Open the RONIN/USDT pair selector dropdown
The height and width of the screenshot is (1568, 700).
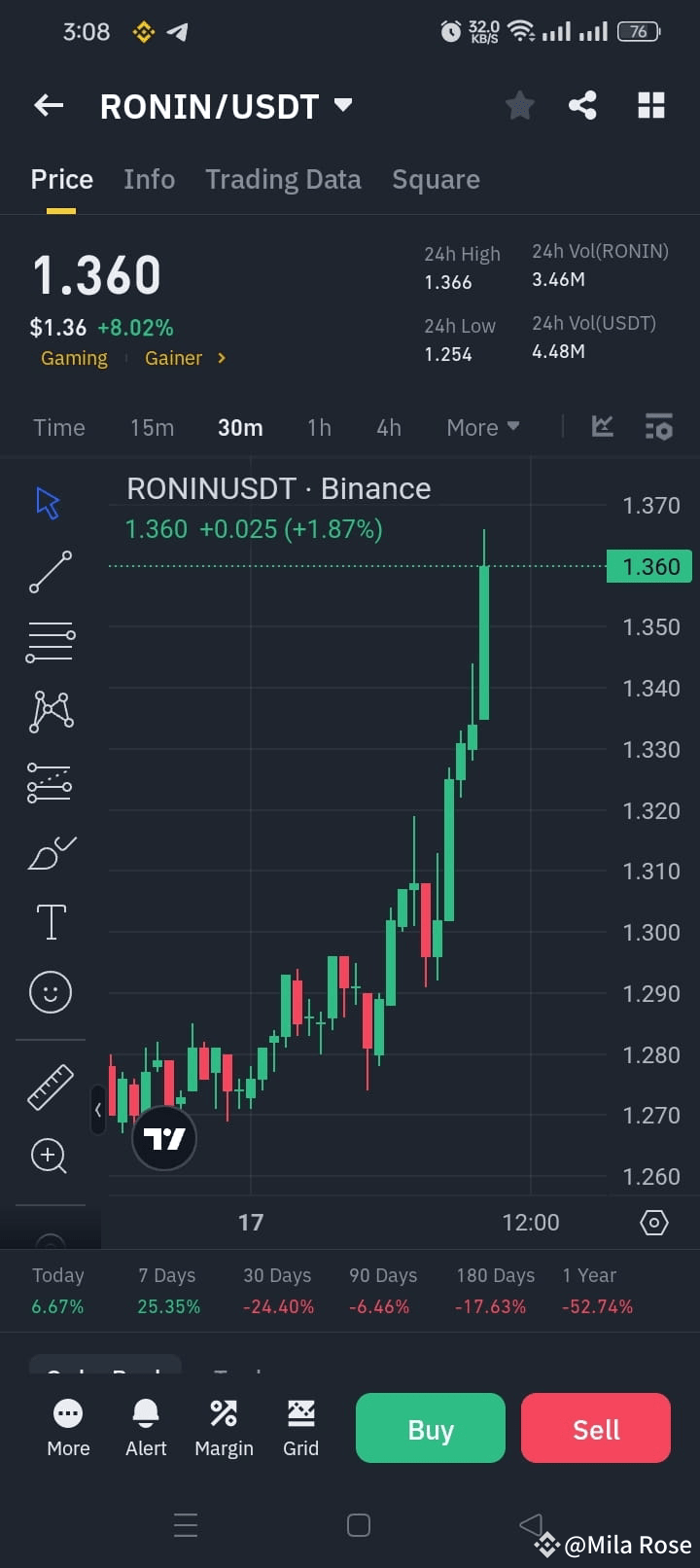click(x=342, y=105)
